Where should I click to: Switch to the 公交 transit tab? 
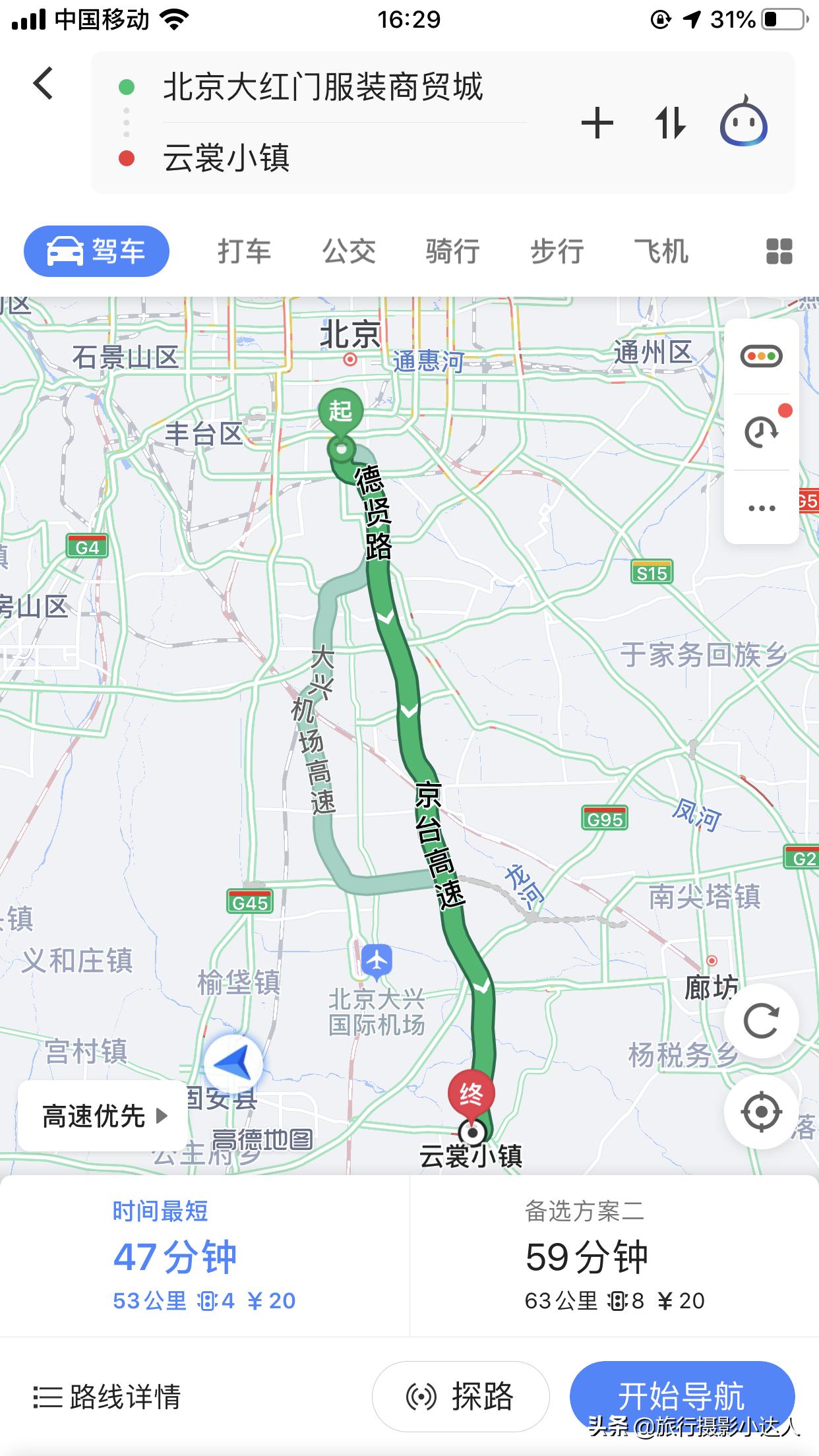pyautogui.click(x=349, y=251)
